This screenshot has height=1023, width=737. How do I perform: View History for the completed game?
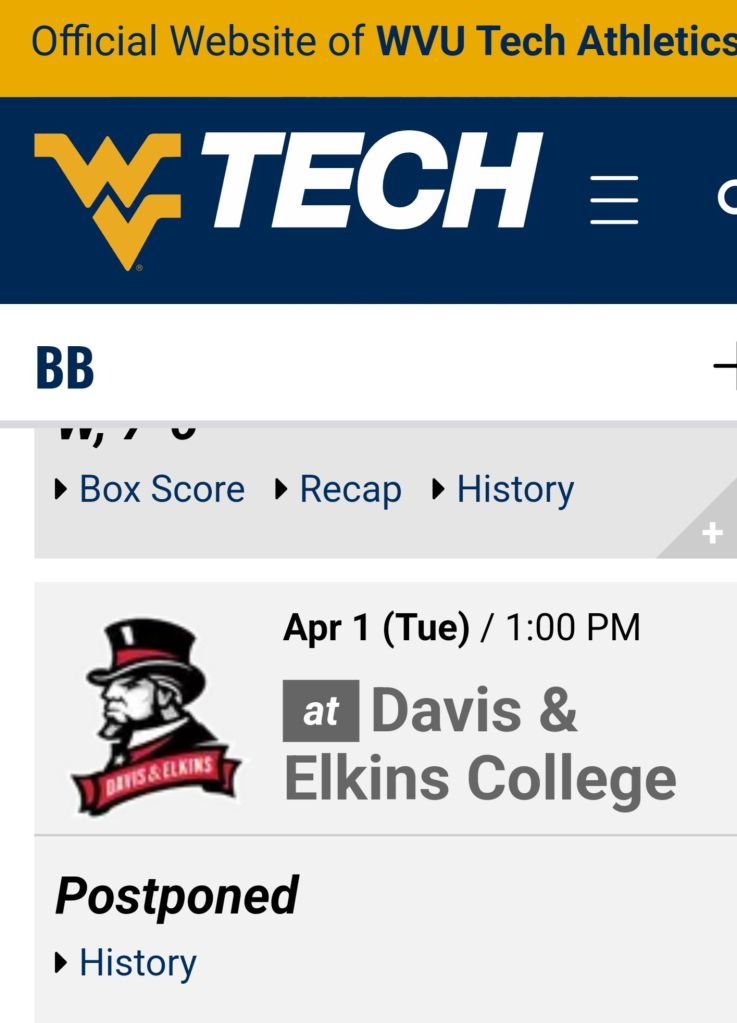pyautogui.click(x=514, y=489)
